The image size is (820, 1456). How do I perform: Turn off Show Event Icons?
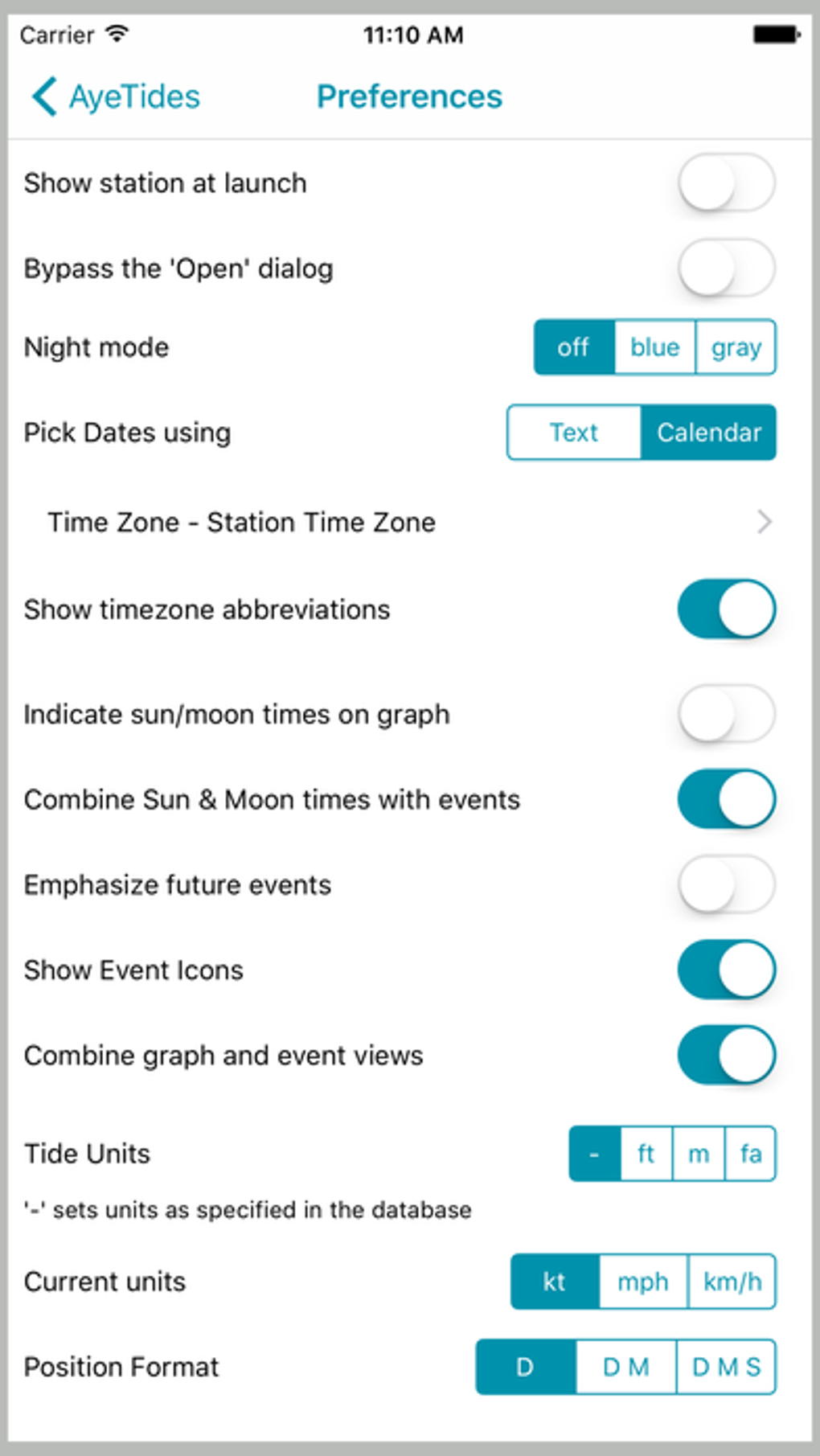point(726,970)
